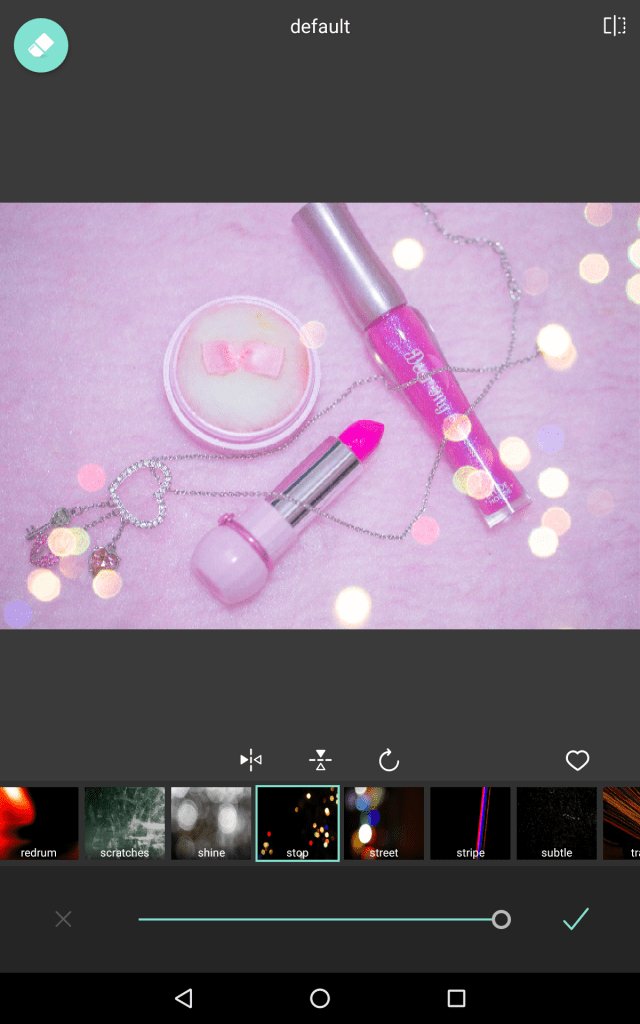640x1024 pixels.
Task: Select the stop overlay thumbnail
Action: [297, 823]
